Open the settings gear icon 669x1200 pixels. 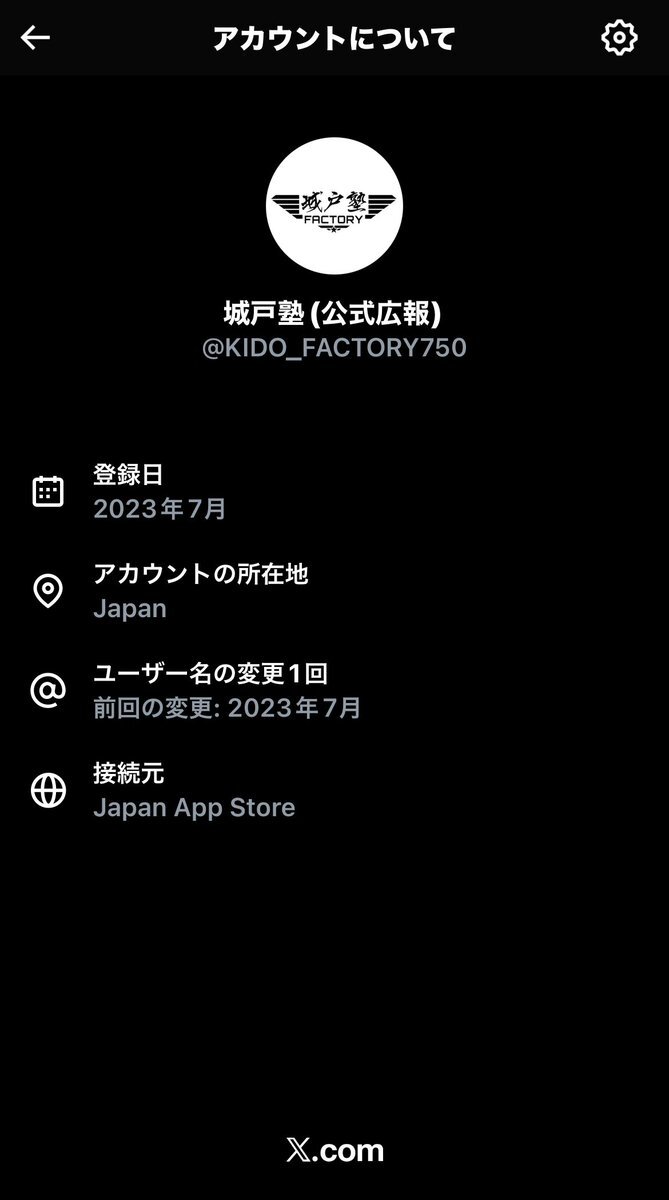(619, 38)
